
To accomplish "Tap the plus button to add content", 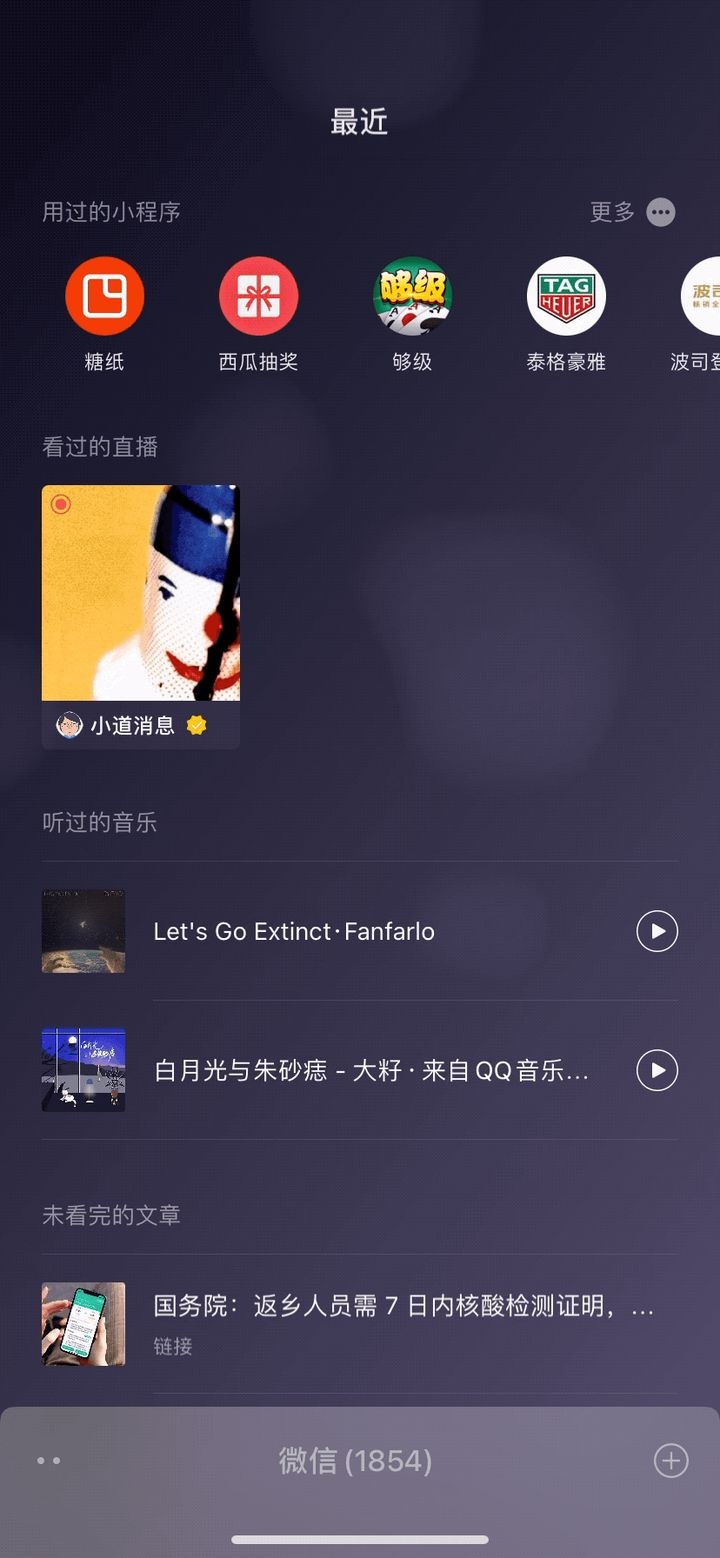I will click(x=670, y=1460).
